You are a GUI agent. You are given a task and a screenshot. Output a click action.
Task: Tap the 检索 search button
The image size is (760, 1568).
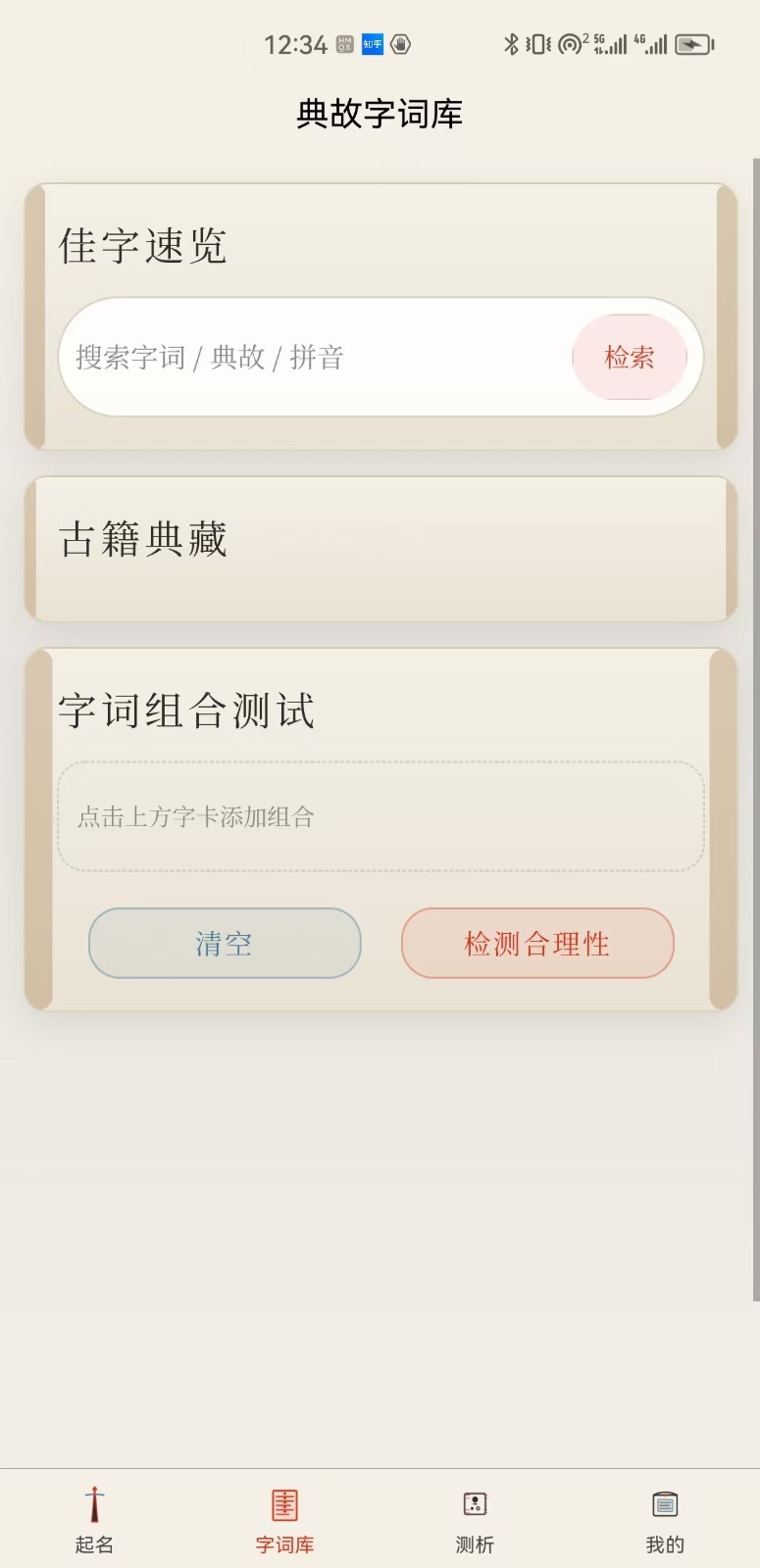pos(629,358)
